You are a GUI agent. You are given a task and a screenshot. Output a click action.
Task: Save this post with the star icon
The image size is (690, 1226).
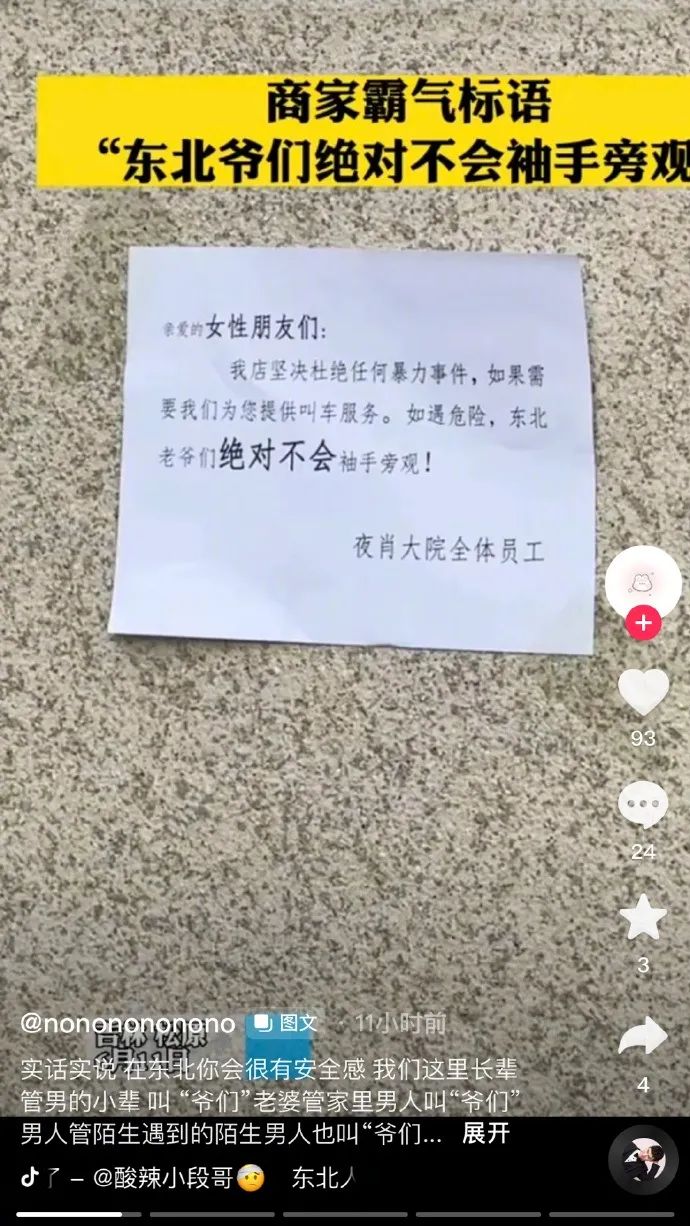[x=643, y=918]
